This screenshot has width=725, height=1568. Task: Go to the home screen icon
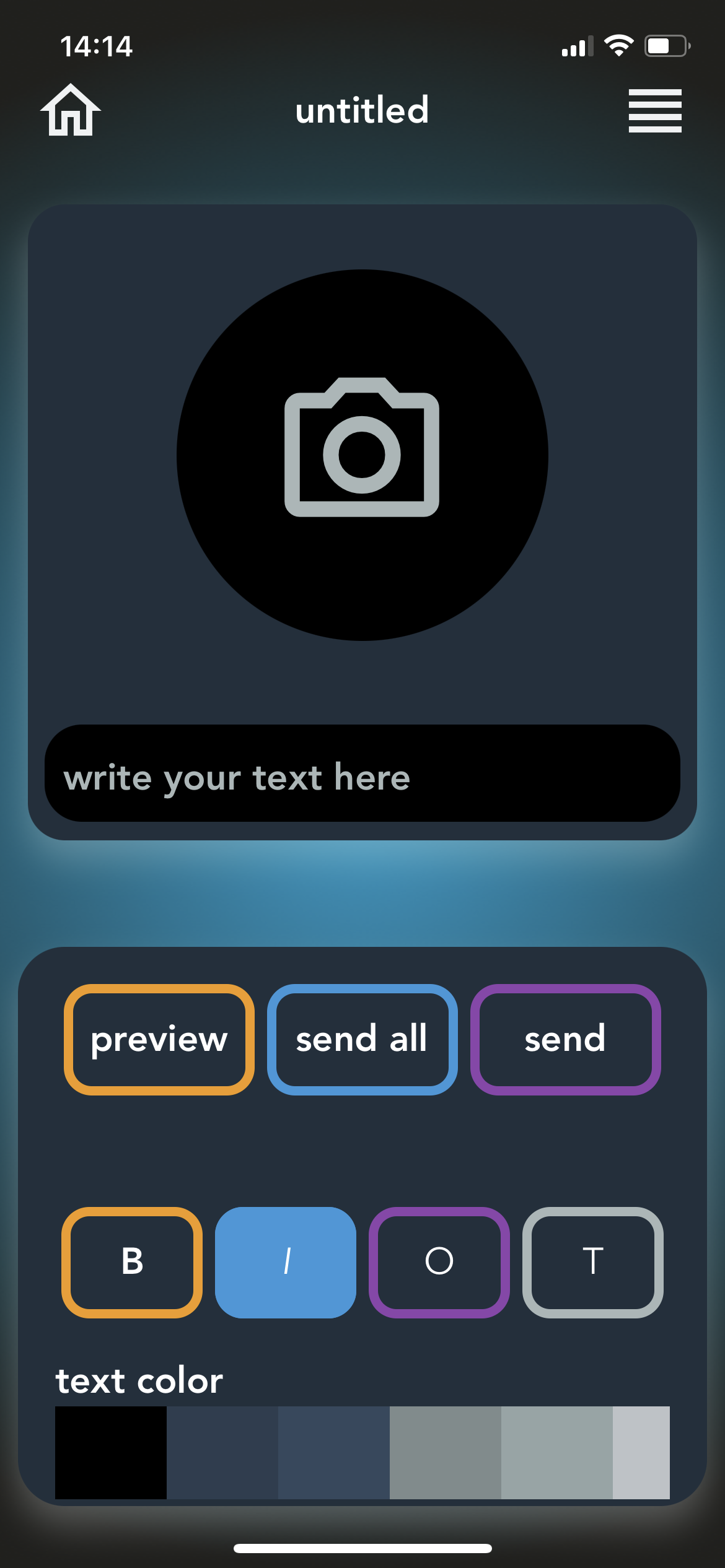(71, 110)
